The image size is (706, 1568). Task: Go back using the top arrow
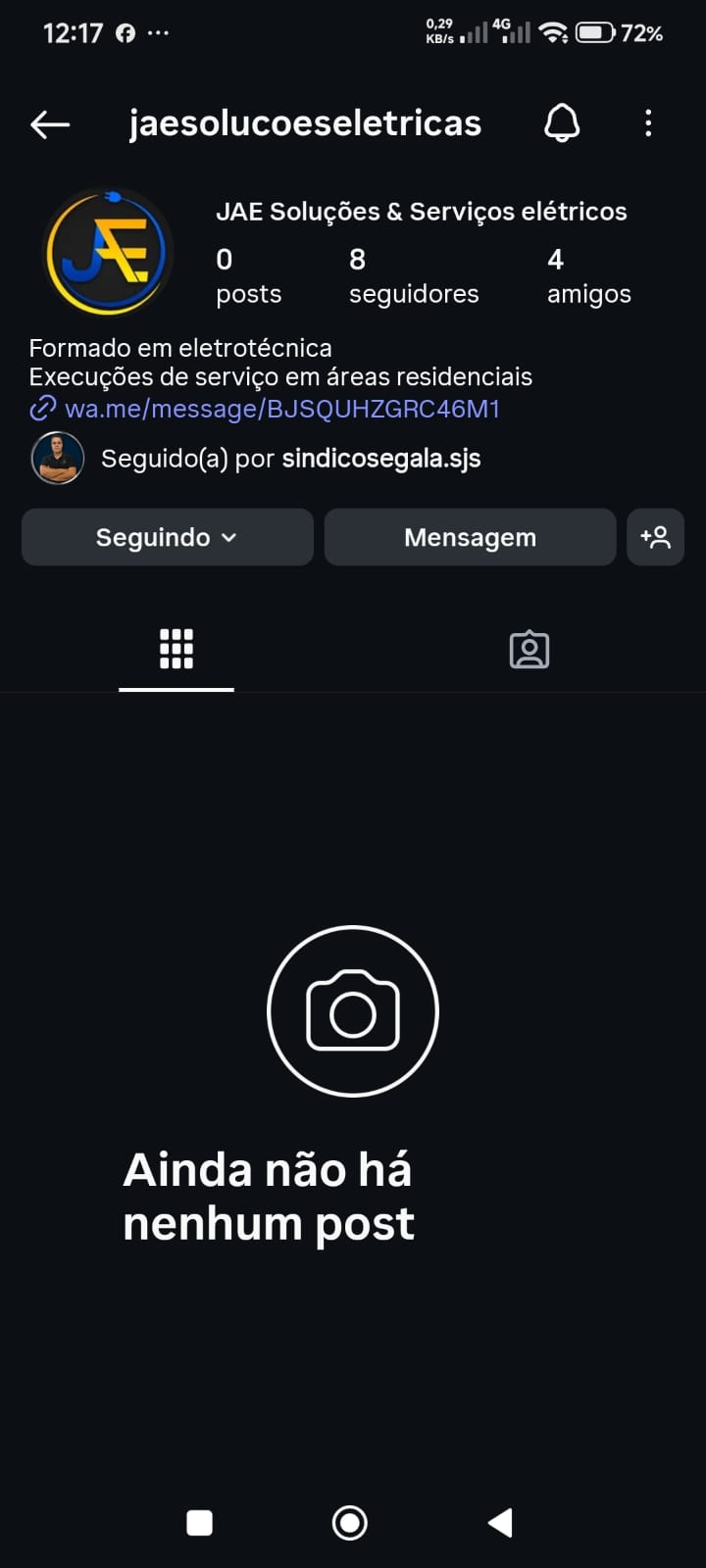pyautogui.click(x=50, y=124)
